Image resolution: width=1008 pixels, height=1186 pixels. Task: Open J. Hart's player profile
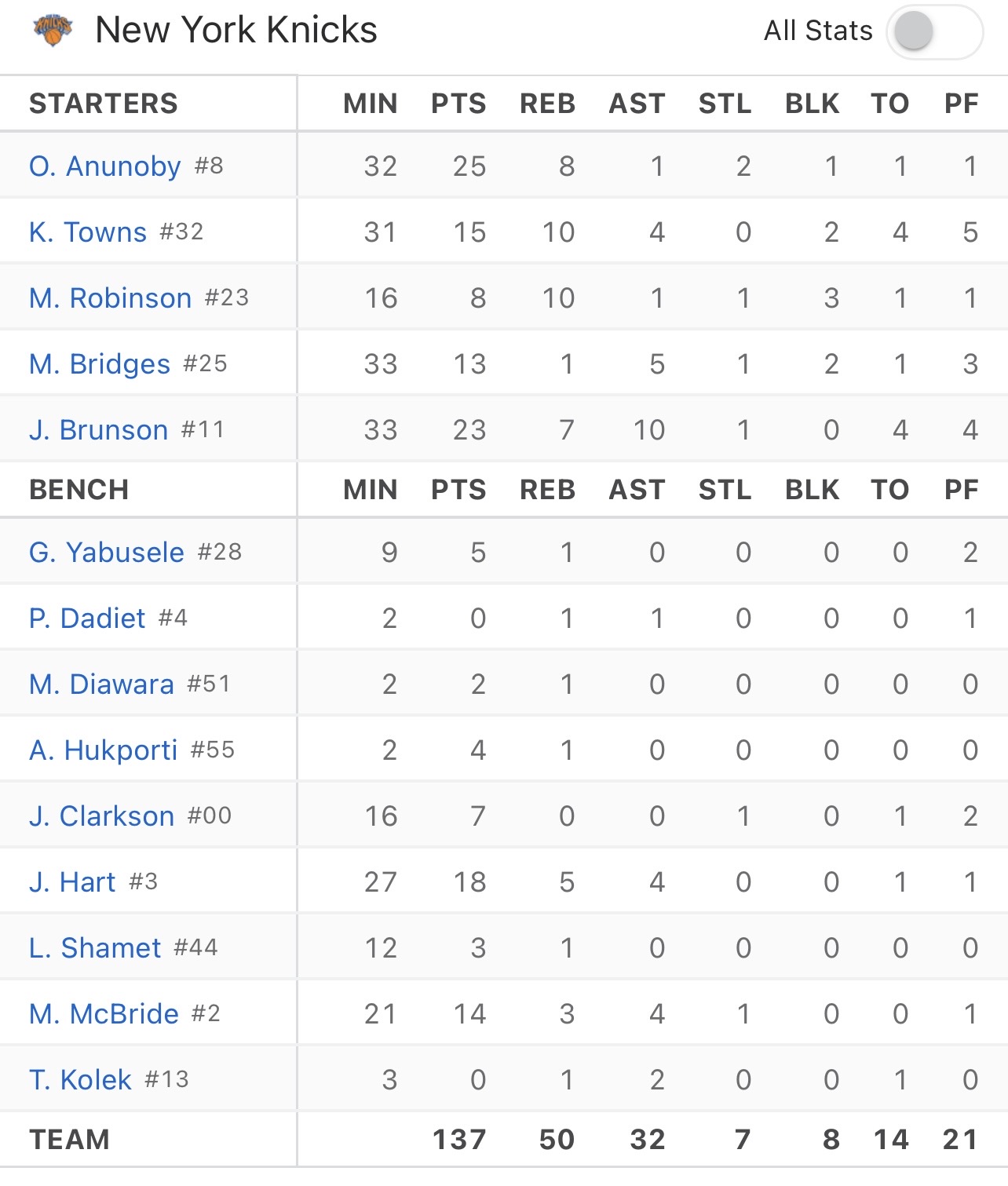coord(72,882)
